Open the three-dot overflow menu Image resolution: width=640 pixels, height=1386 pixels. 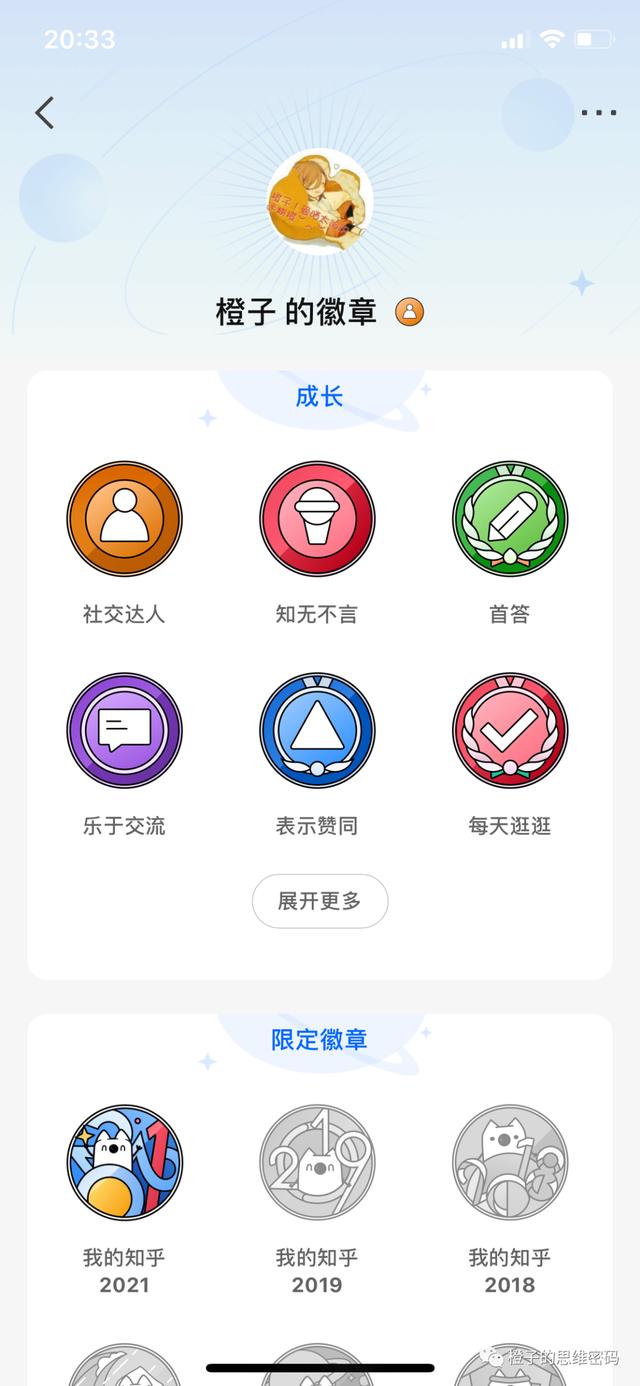[598, 113]
